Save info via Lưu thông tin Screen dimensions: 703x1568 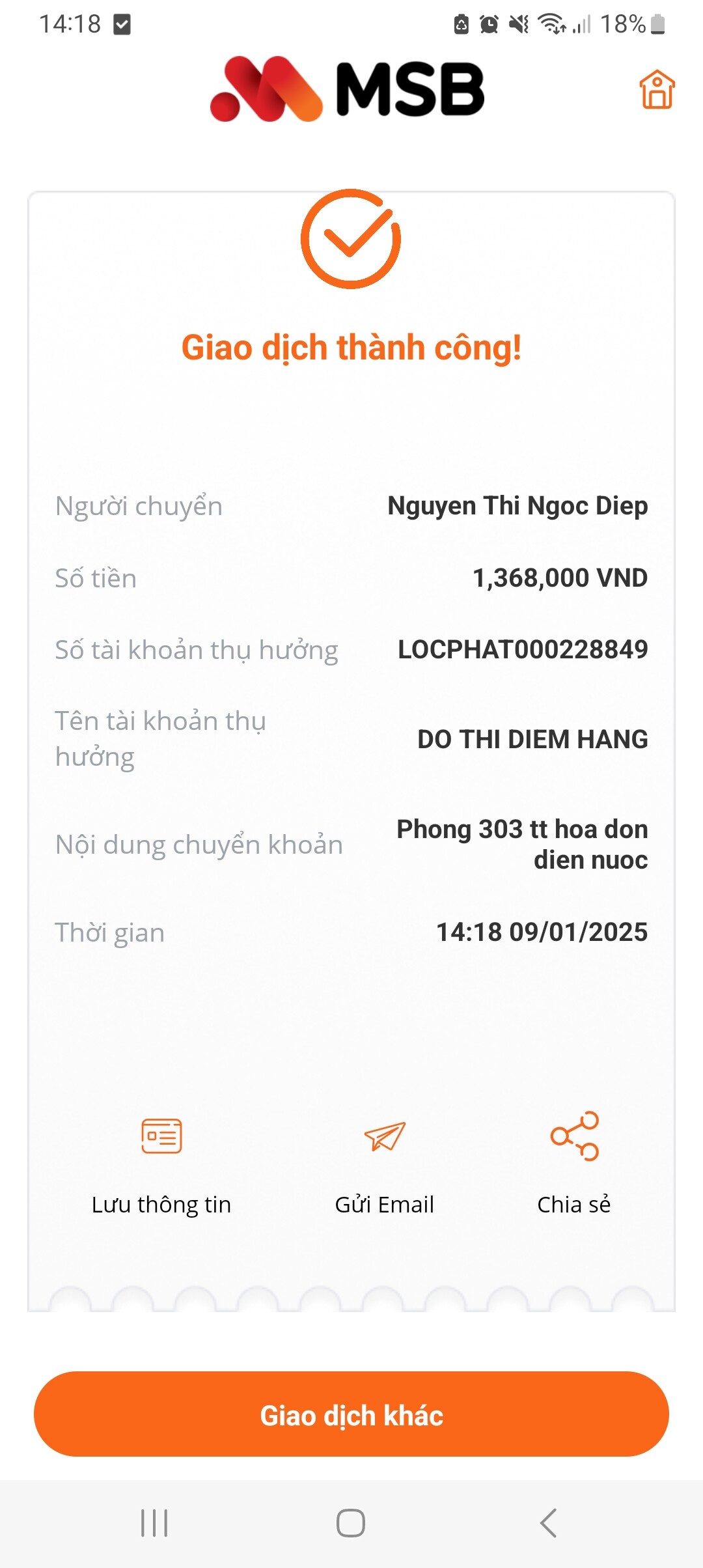pyautogui.click(x=161, y=1162)
